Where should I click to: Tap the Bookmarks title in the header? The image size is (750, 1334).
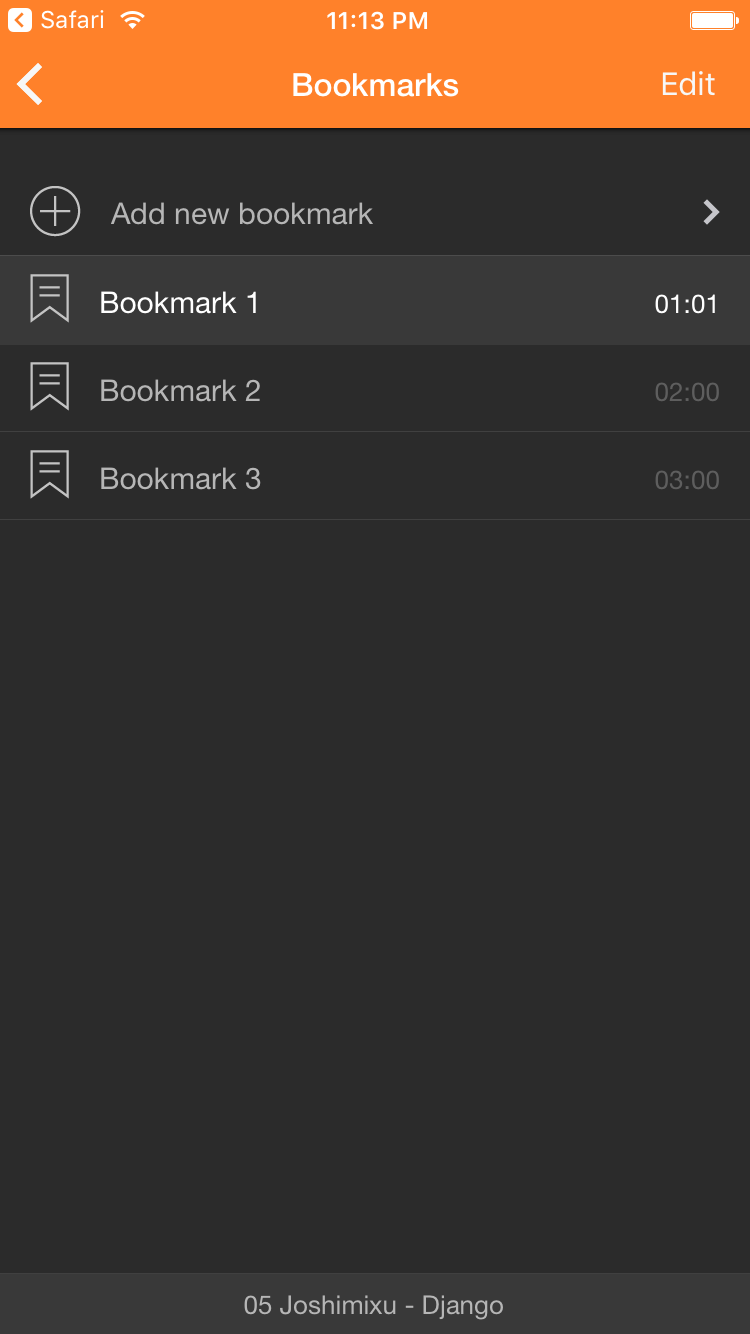point(374,84)
